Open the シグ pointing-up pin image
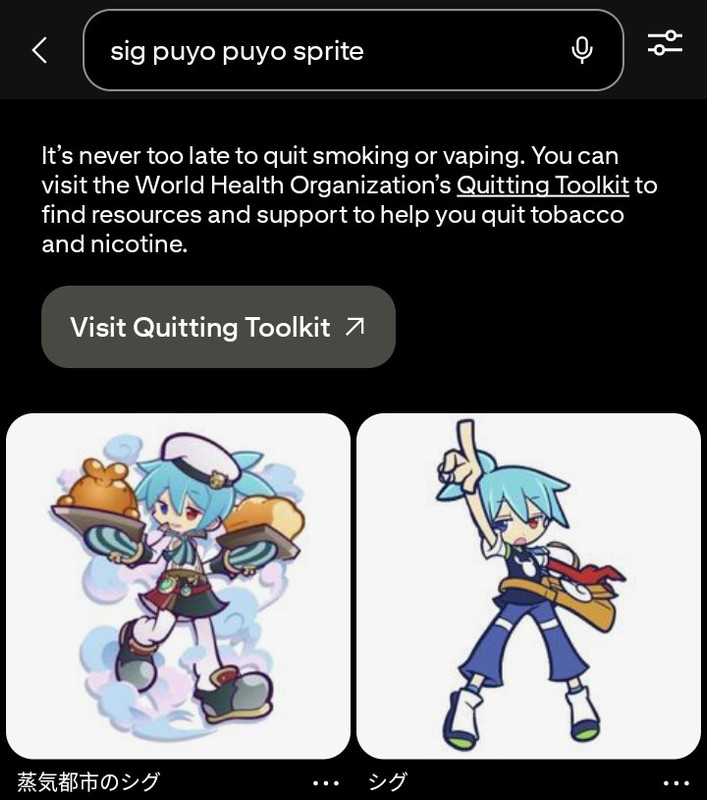The image size is (707, 800). pyautogui.click(x=528, y=585)
